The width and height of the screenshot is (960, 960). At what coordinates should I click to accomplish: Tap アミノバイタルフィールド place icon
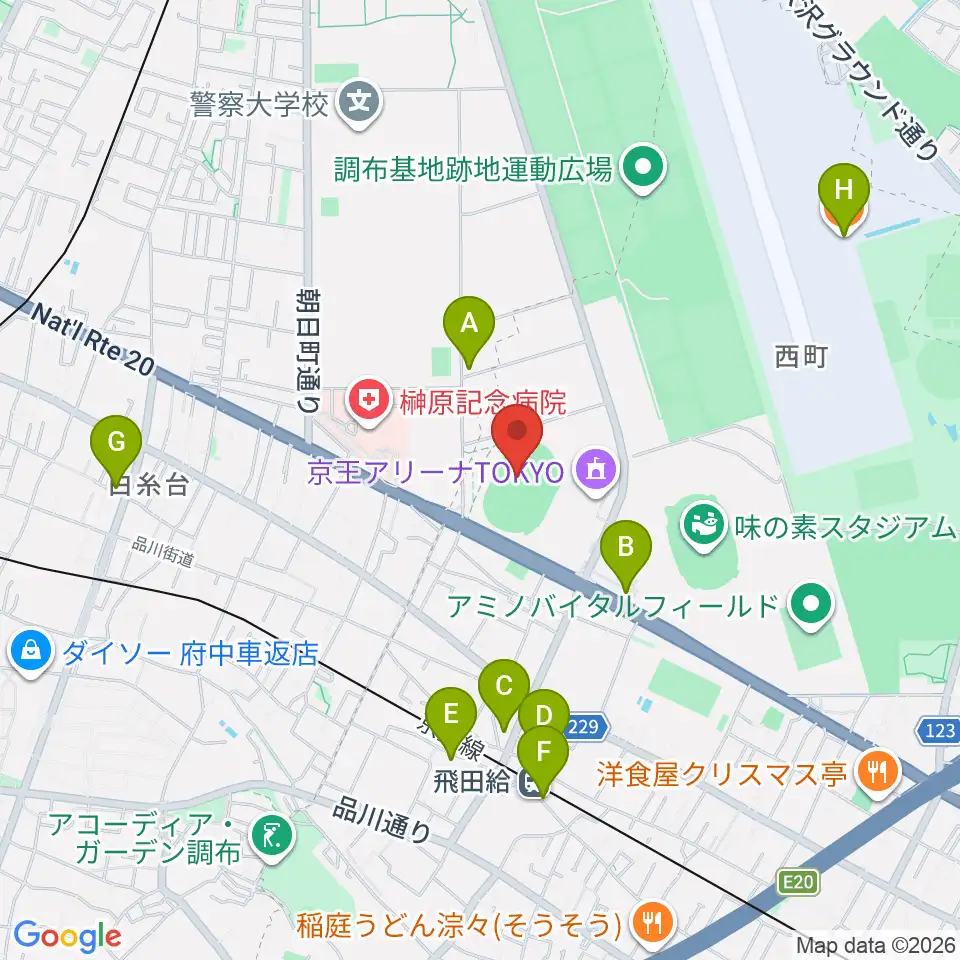pyautogui.click(x=812, y=605)
